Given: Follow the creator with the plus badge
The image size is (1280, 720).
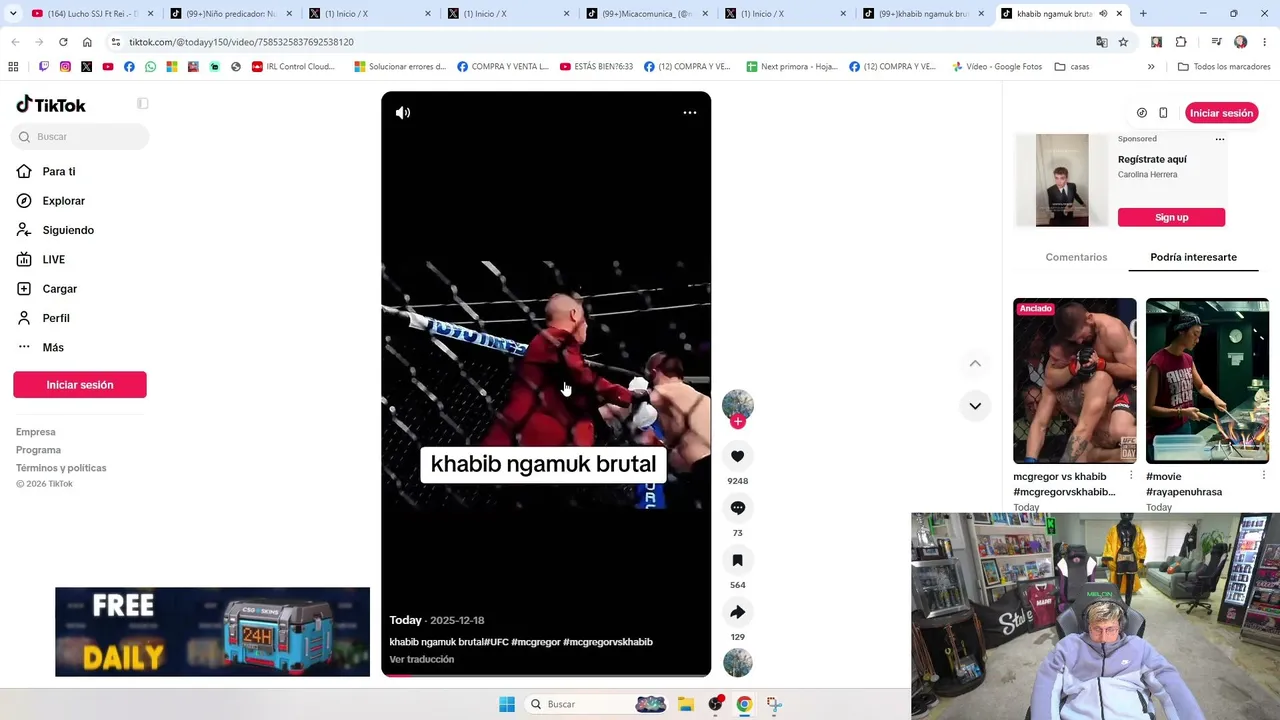Looking at the screenshot, I should [x=738, y=421].
